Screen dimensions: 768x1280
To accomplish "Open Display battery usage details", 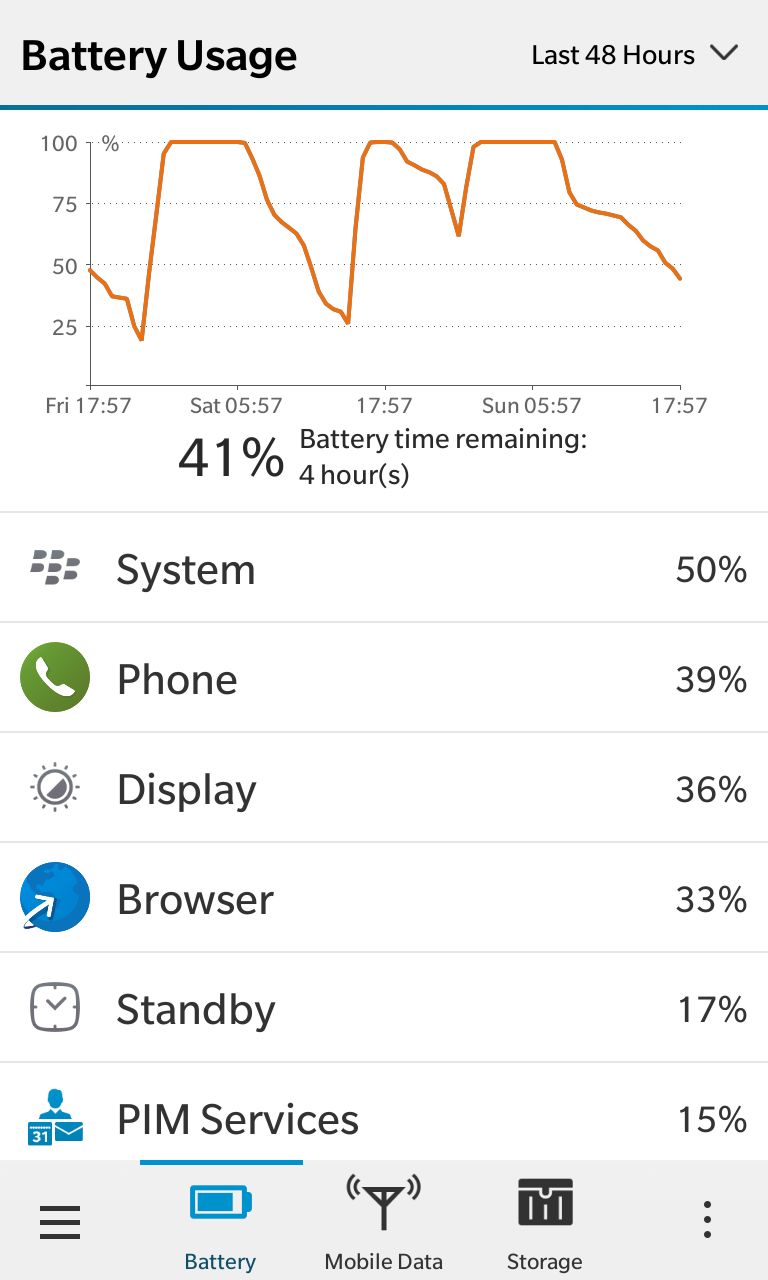I will pyautogui.click(x=384, y=788).
